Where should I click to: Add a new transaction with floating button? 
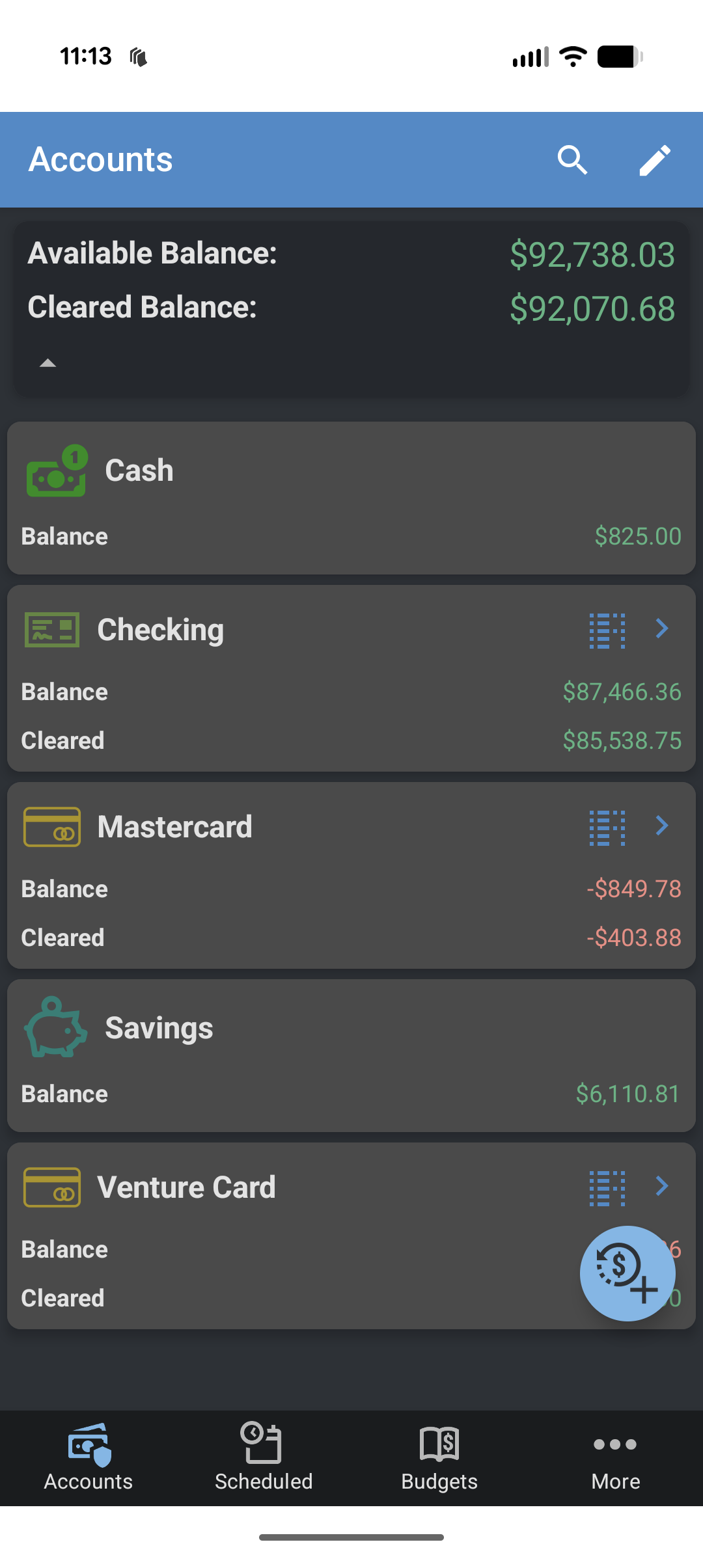[627, 1273]
